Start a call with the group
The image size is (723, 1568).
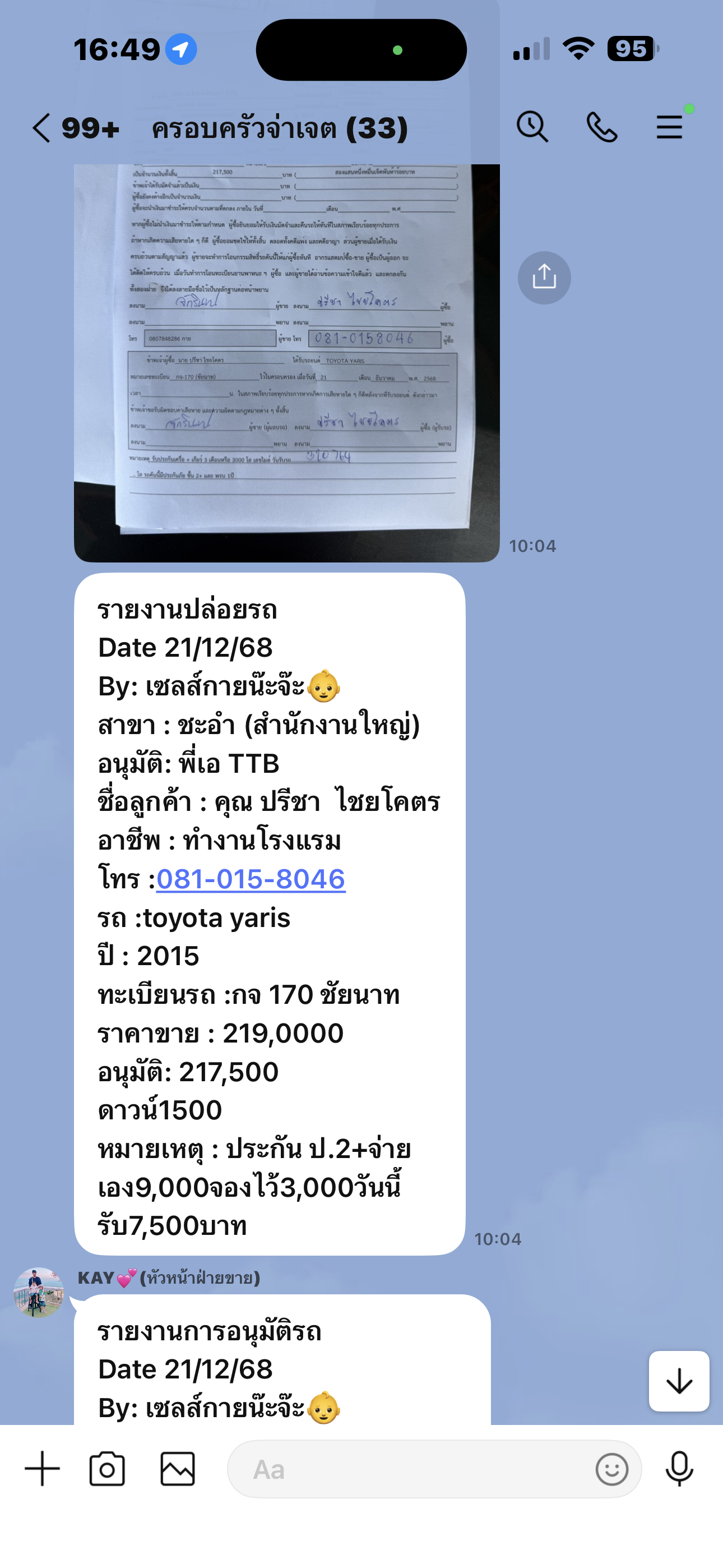point(601,127)
